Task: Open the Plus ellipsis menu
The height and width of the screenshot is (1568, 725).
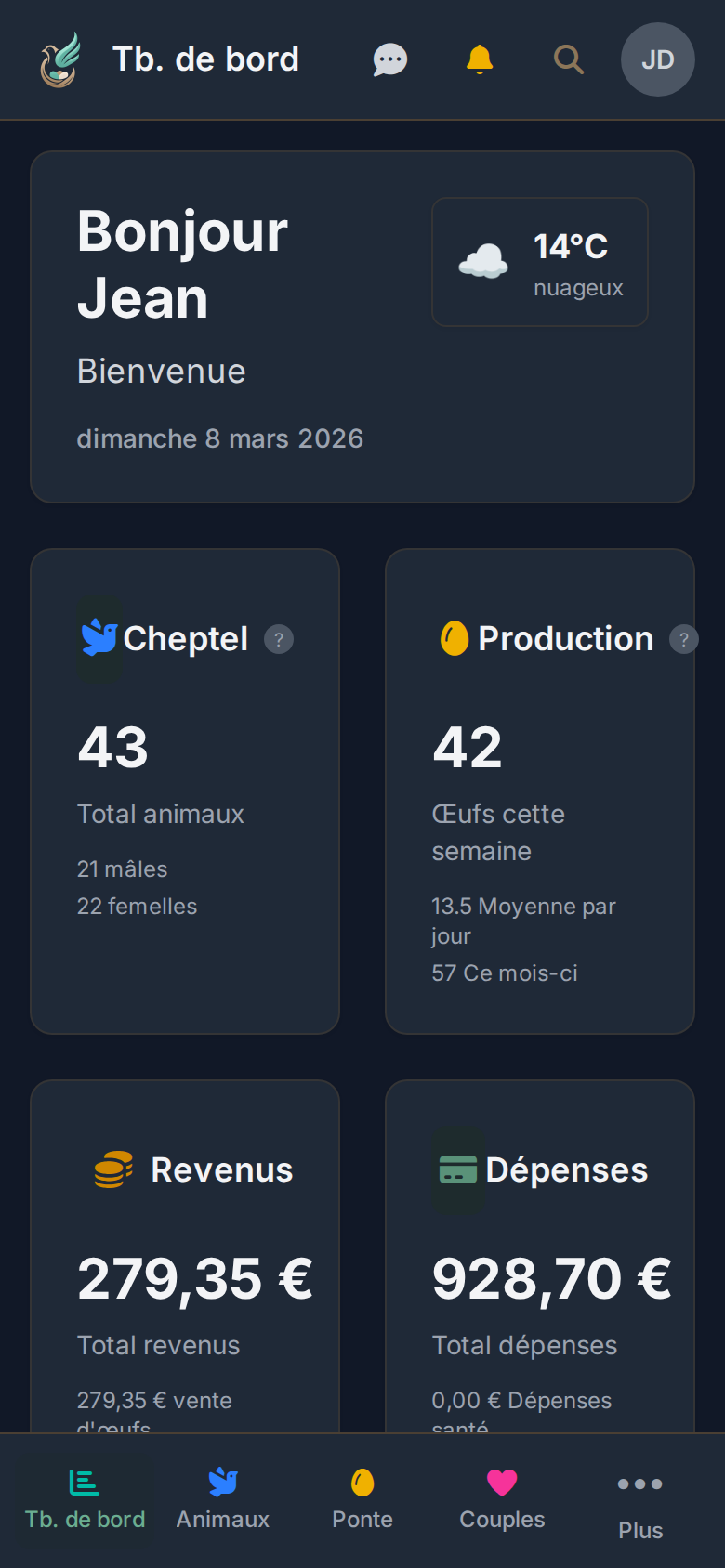Action: click(639, 1477)
